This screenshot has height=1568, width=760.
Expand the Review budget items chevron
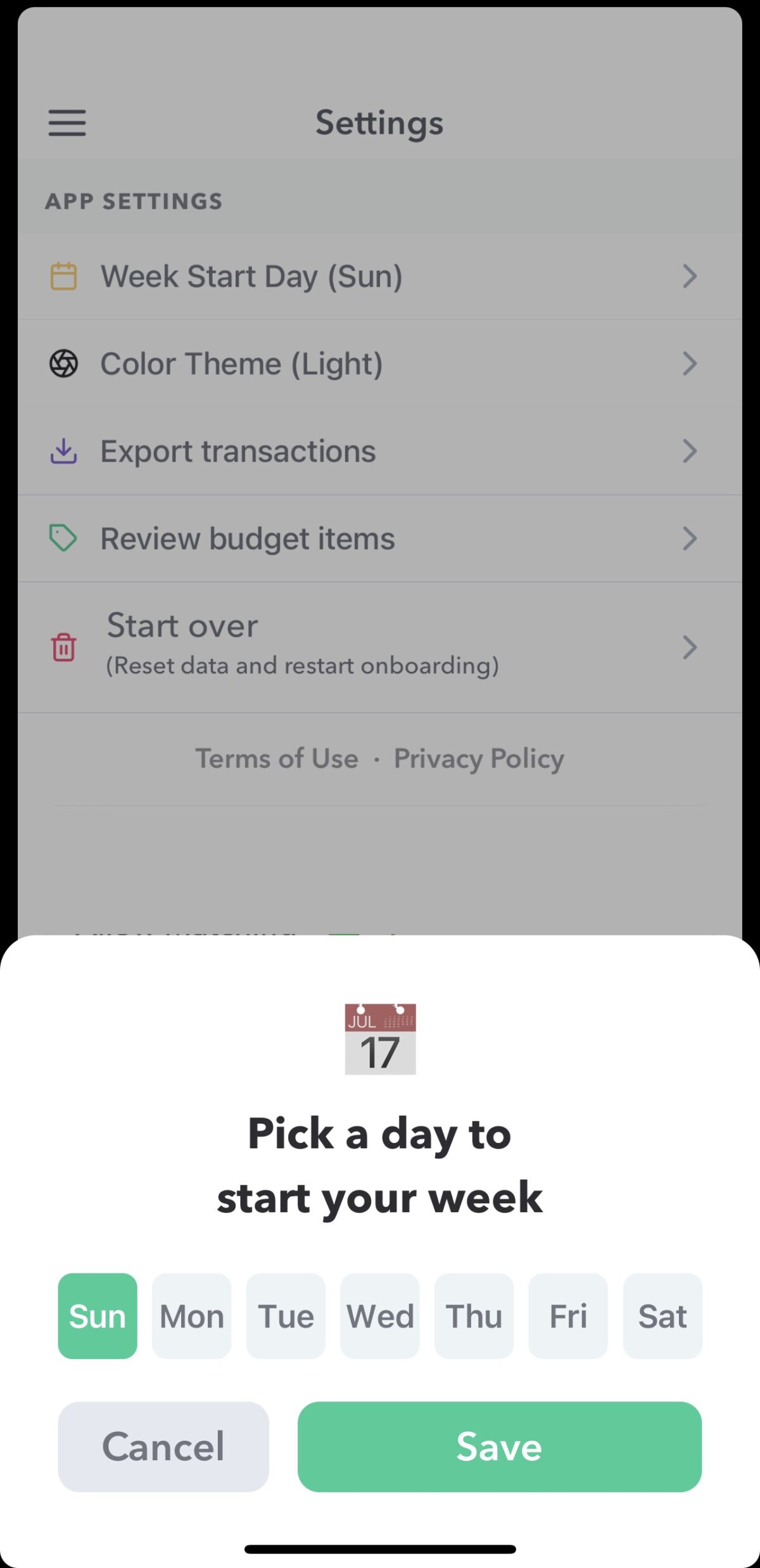click(690, 538)
